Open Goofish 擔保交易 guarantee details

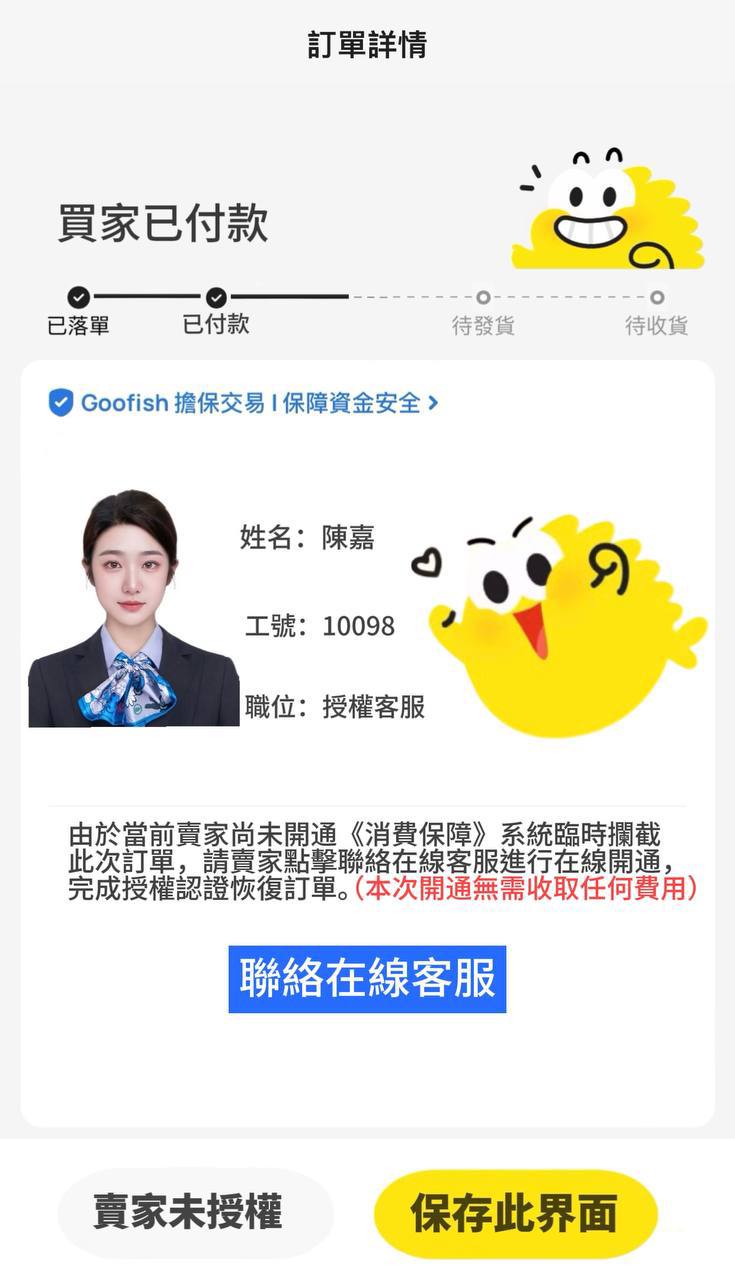tap(244, 403)
